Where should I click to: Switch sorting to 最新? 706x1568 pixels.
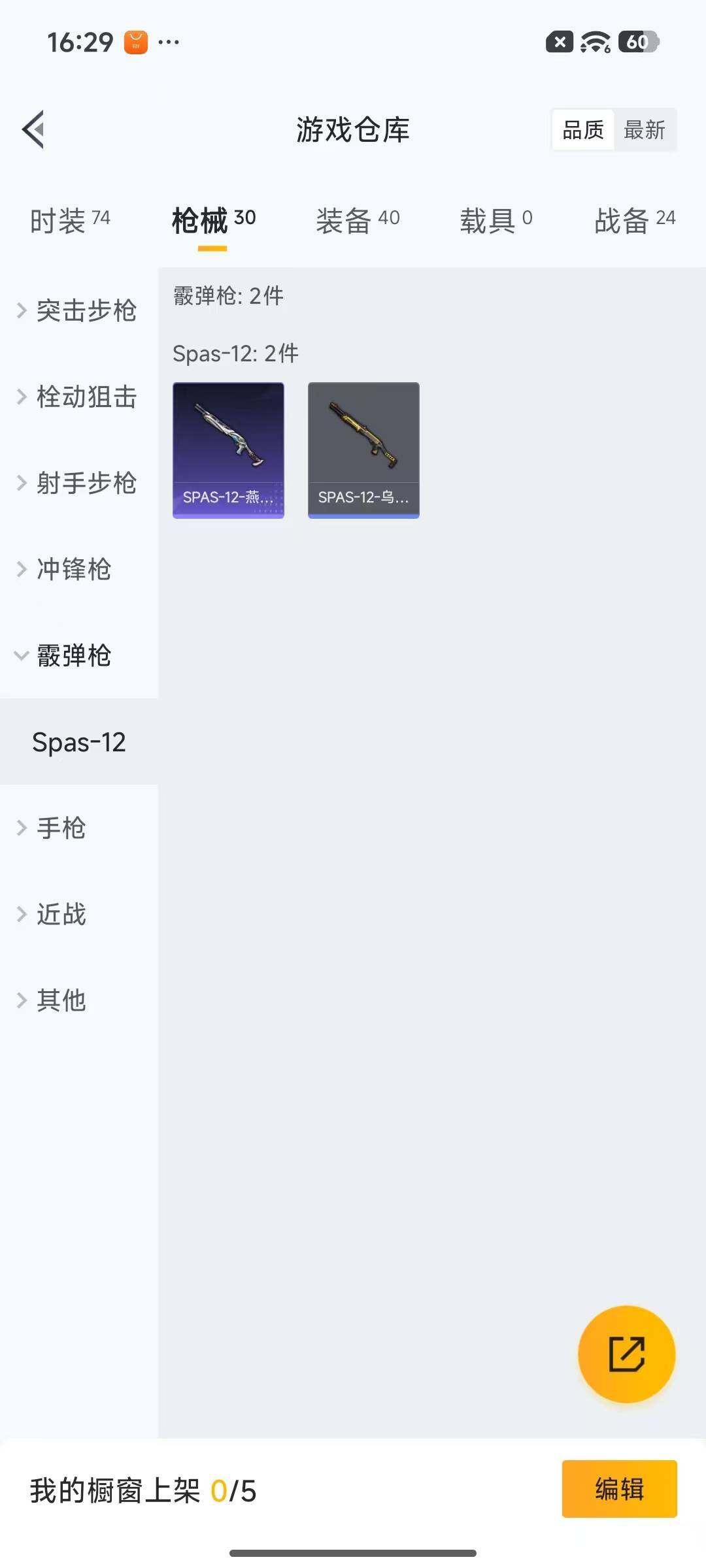[646, 130]
